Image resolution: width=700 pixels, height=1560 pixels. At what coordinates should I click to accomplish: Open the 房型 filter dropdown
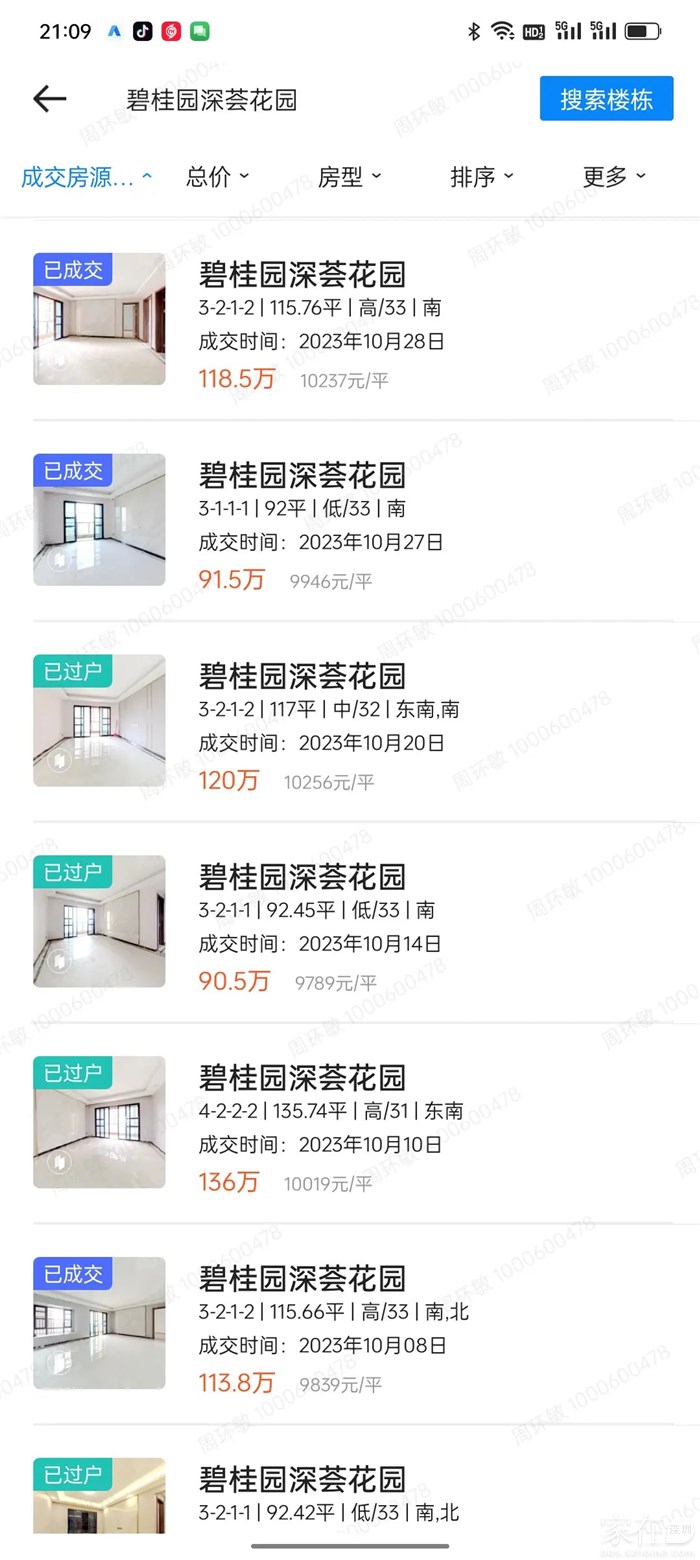tap(349, 178)
